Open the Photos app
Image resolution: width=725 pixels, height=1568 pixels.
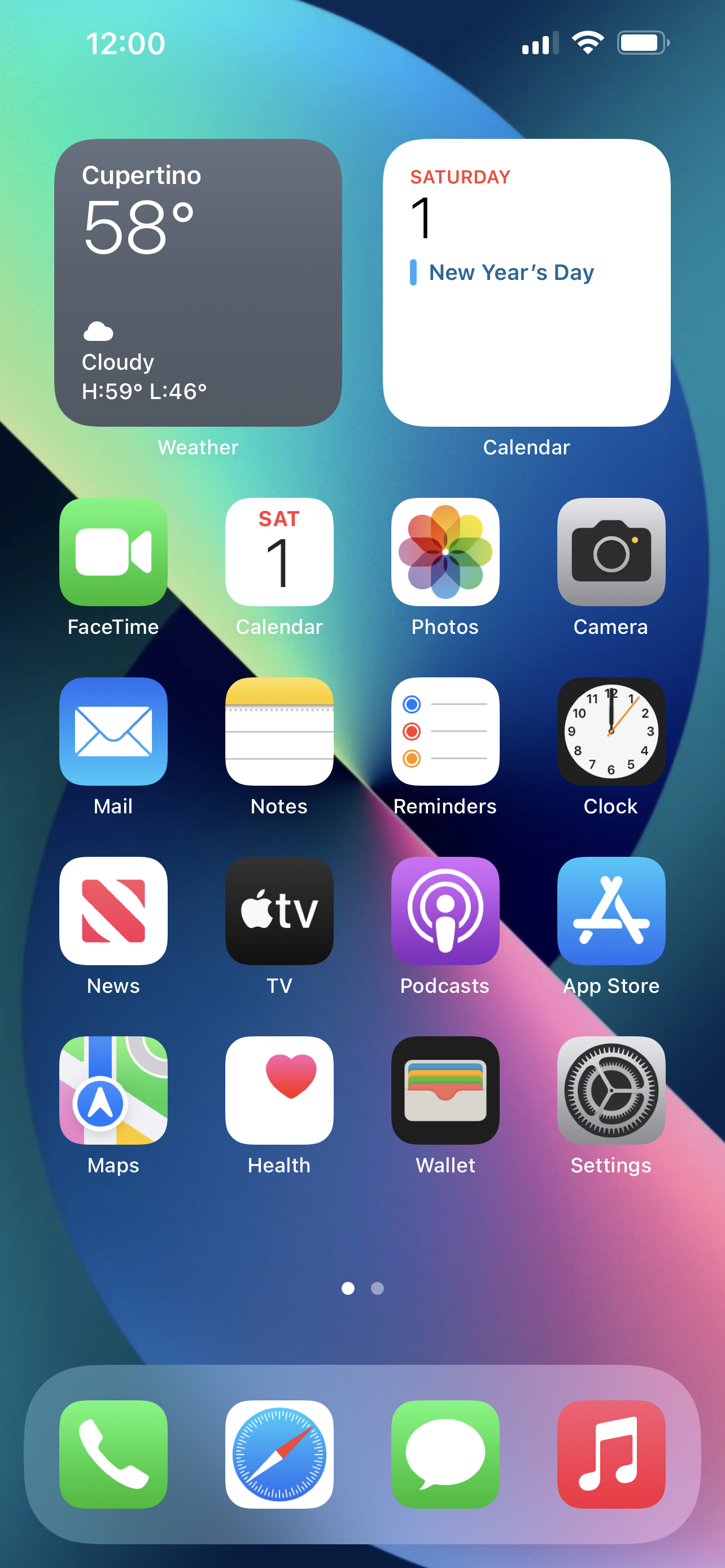pyautogui.click(x=445, y=551)
